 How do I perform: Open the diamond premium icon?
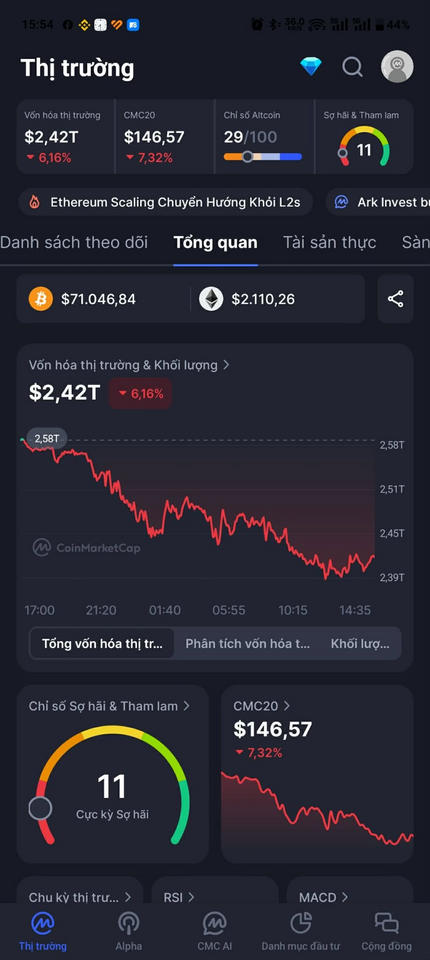311,66
